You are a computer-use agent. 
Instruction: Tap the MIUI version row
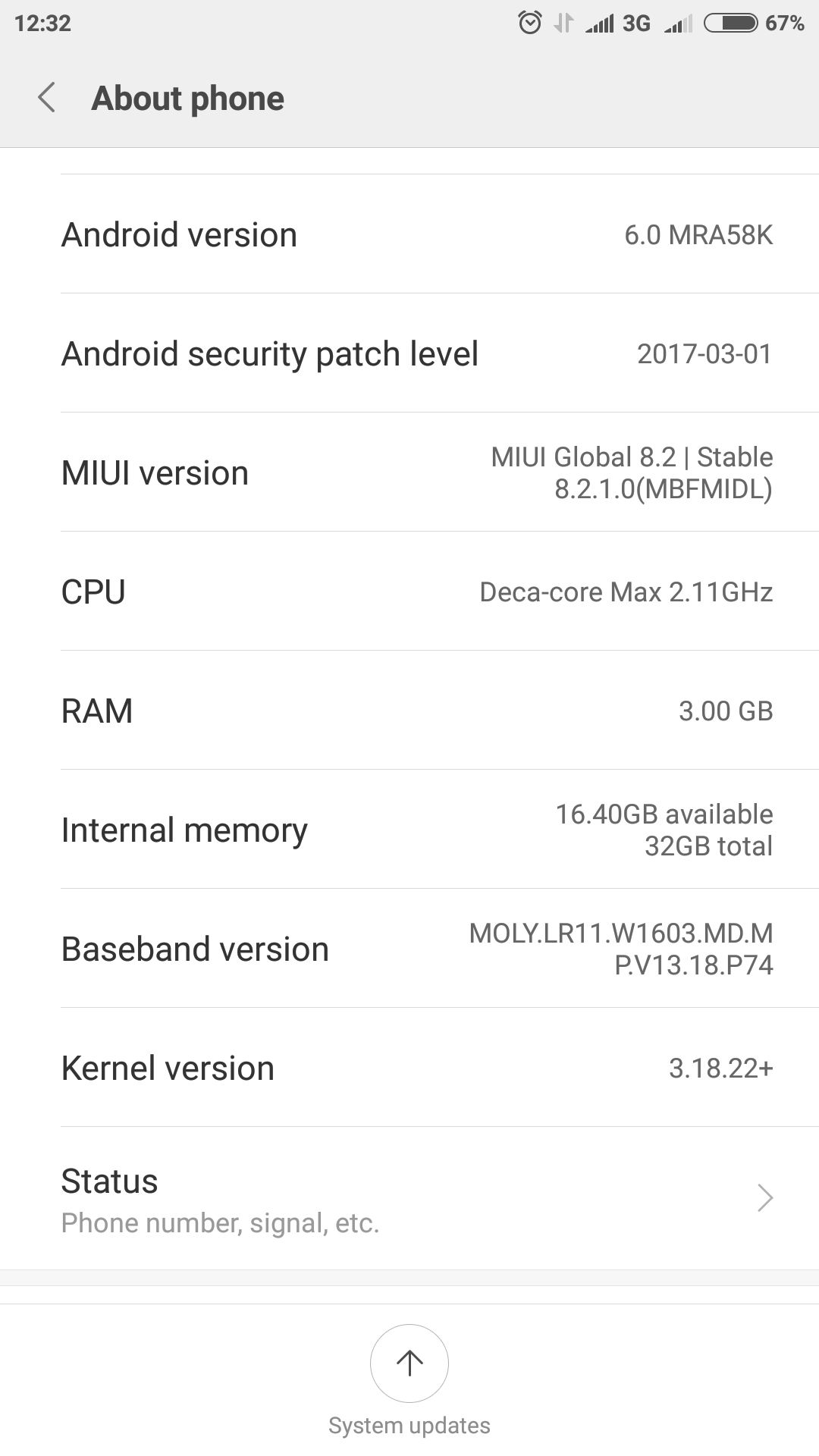coord(409,472)
